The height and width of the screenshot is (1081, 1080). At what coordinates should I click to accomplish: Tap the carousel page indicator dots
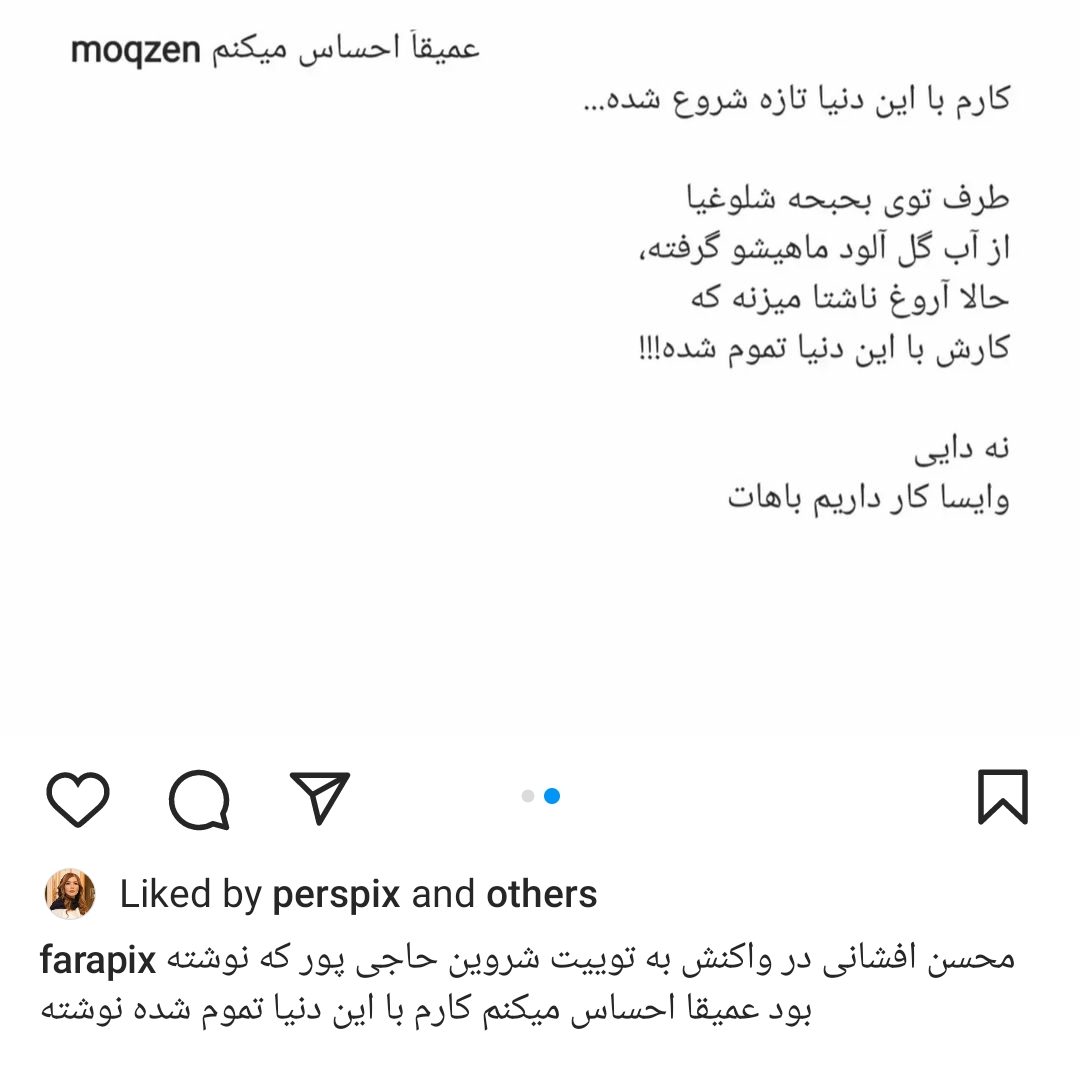click(540, 796)
